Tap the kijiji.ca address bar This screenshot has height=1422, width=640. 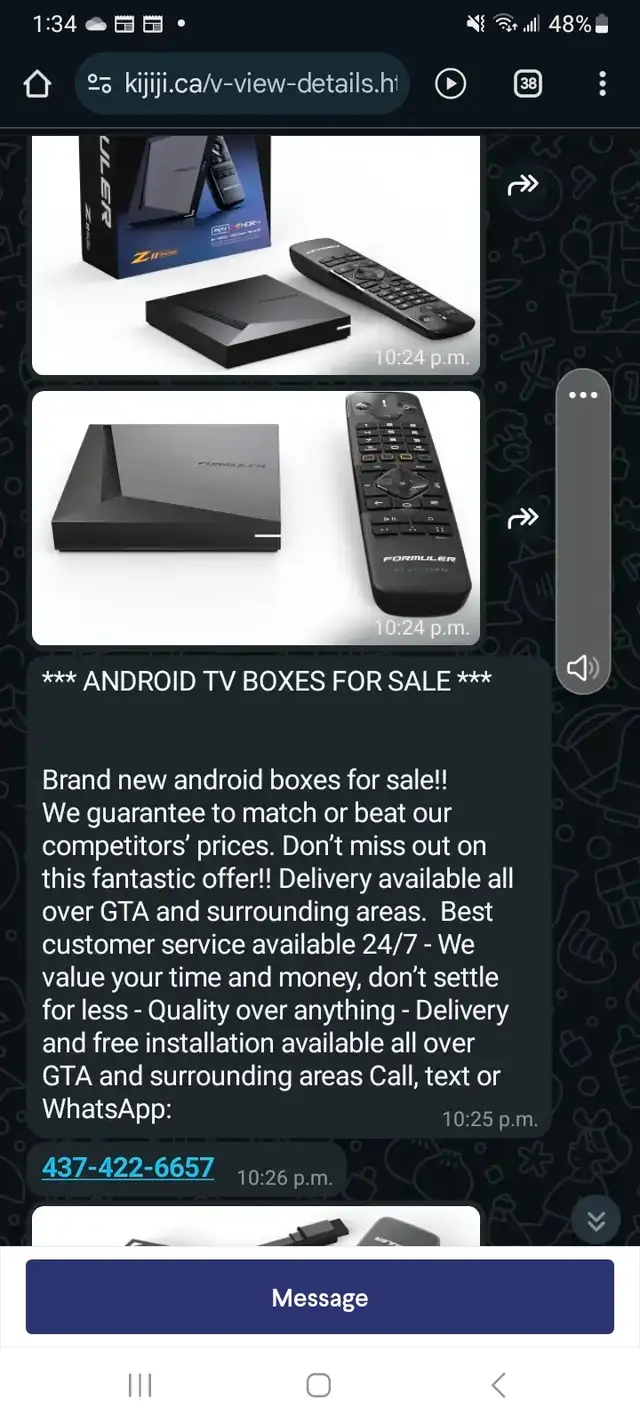point(241,84)
